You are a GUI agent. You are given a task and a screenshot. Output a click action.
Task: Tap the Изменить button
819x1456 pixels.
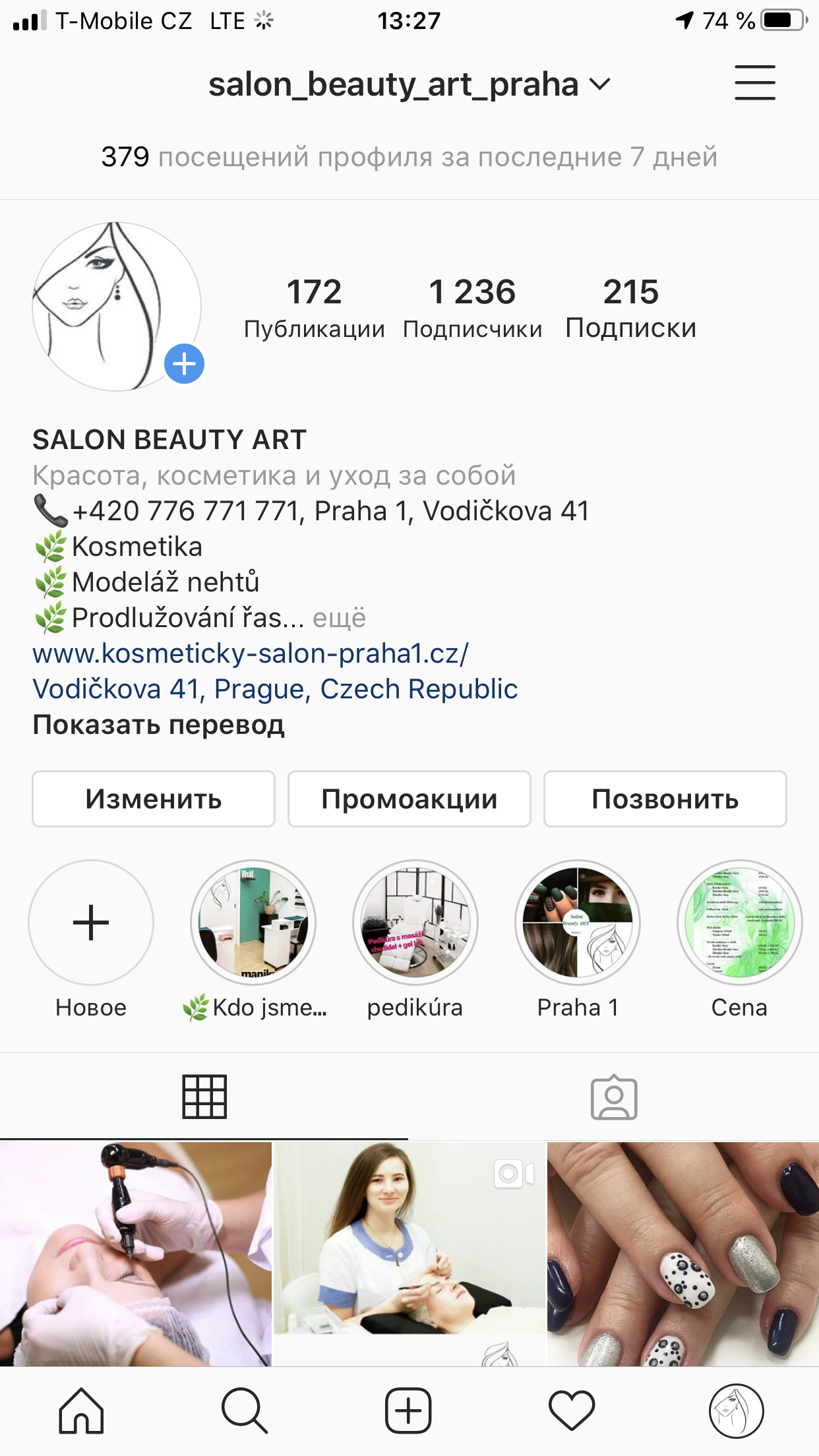(154, 799)
